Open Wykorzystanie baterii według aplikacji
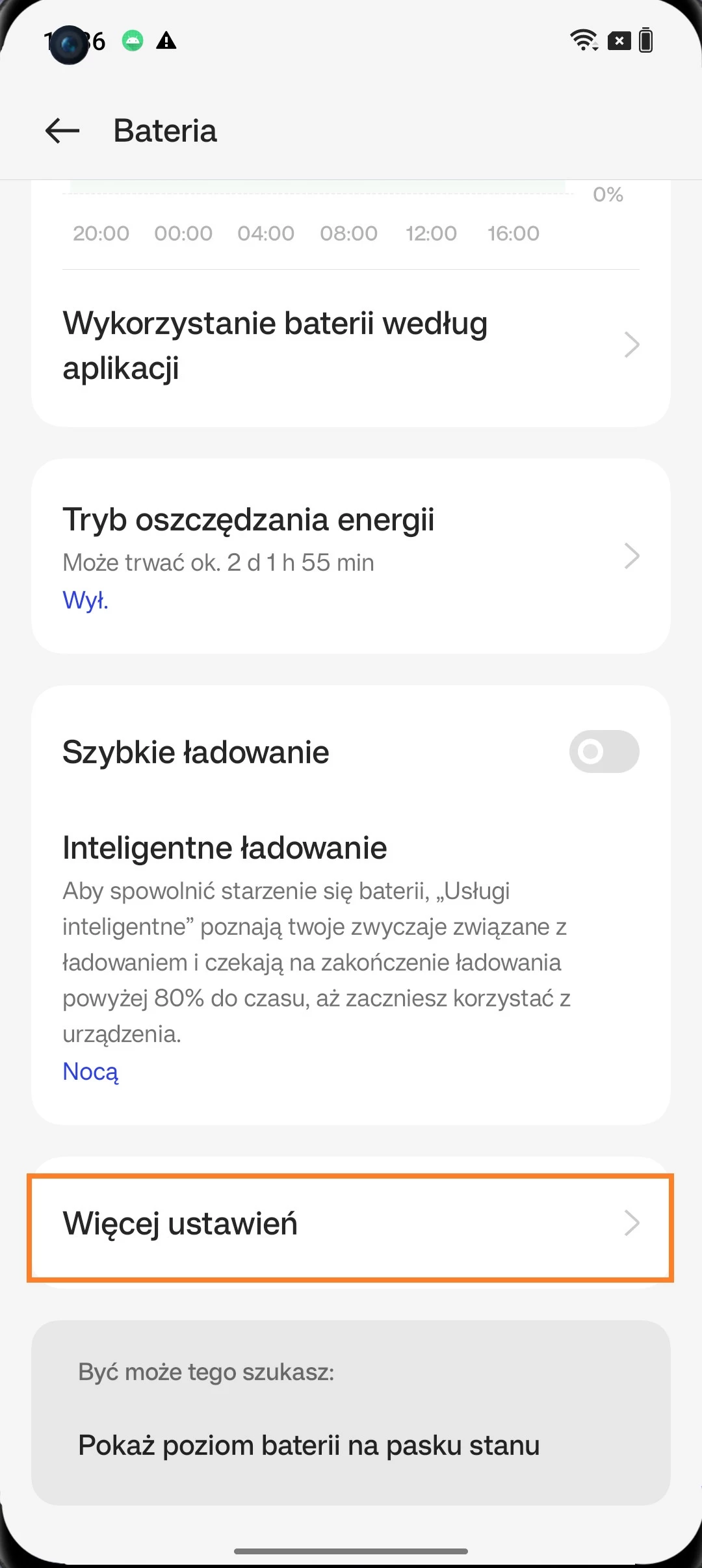Screen dimensions: 702x1568 (351, 345)
